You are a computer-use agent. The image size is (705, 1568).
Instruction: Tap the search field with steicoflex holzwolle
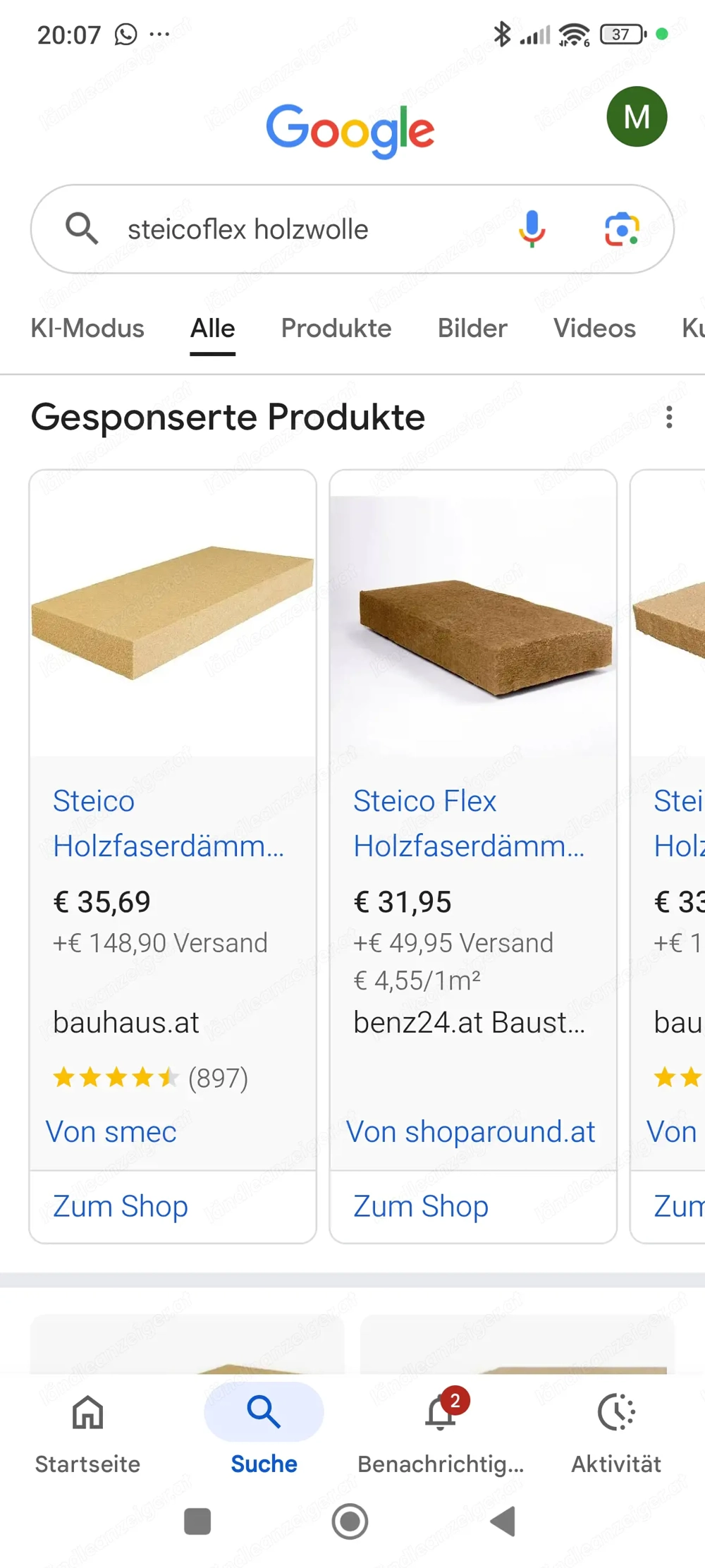click(x=282, y=229)
